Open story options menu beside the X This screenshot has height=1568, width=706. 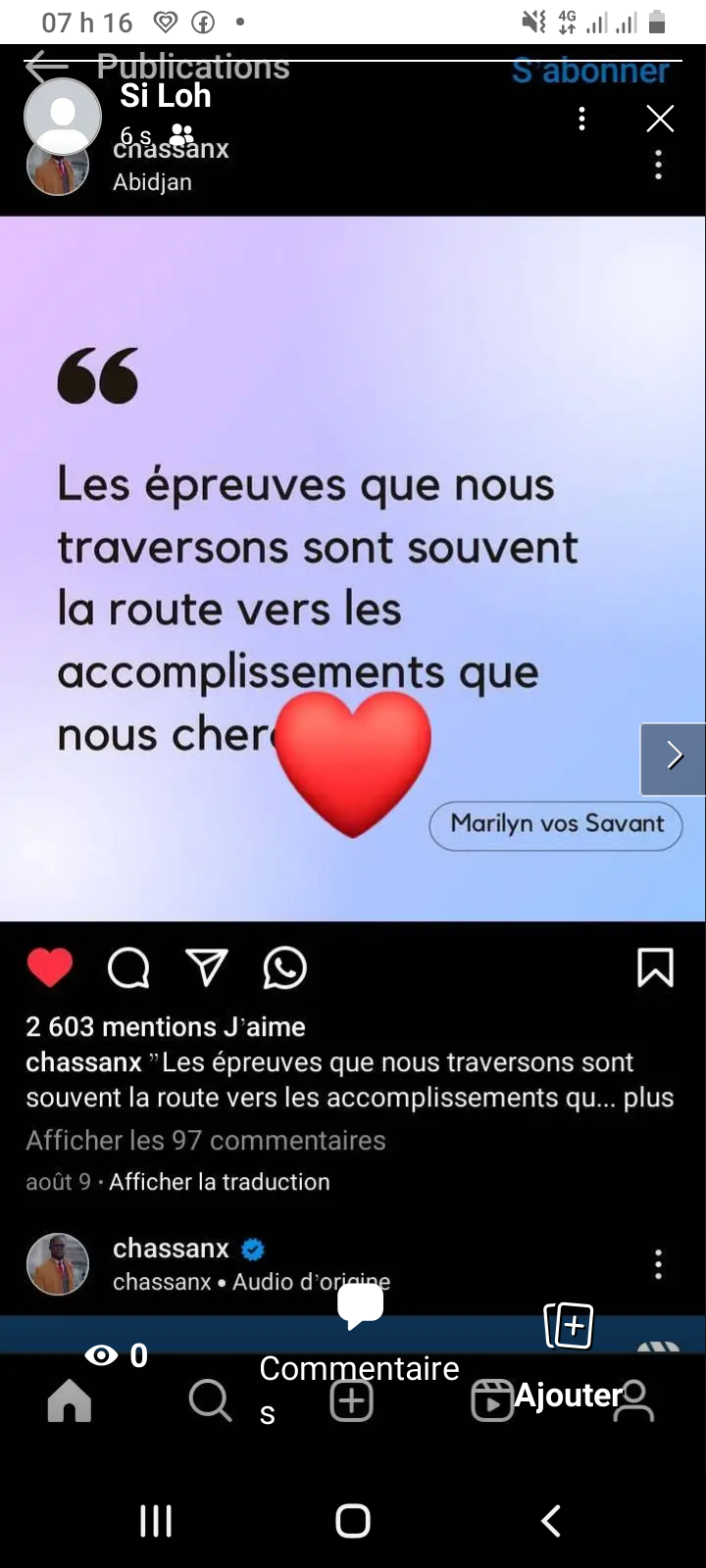click(582, 119)
